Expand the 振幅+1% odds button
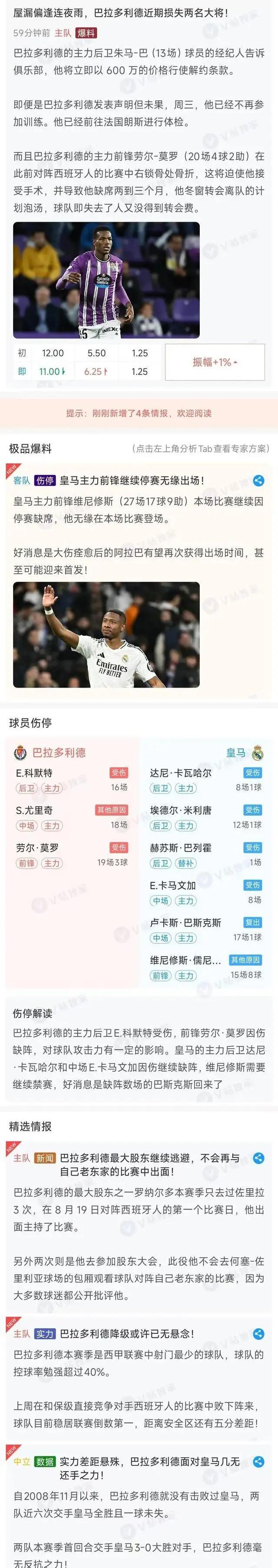The width and height of the screenshot is (278, 1568). pyautogui.click(x=215, y=362)
